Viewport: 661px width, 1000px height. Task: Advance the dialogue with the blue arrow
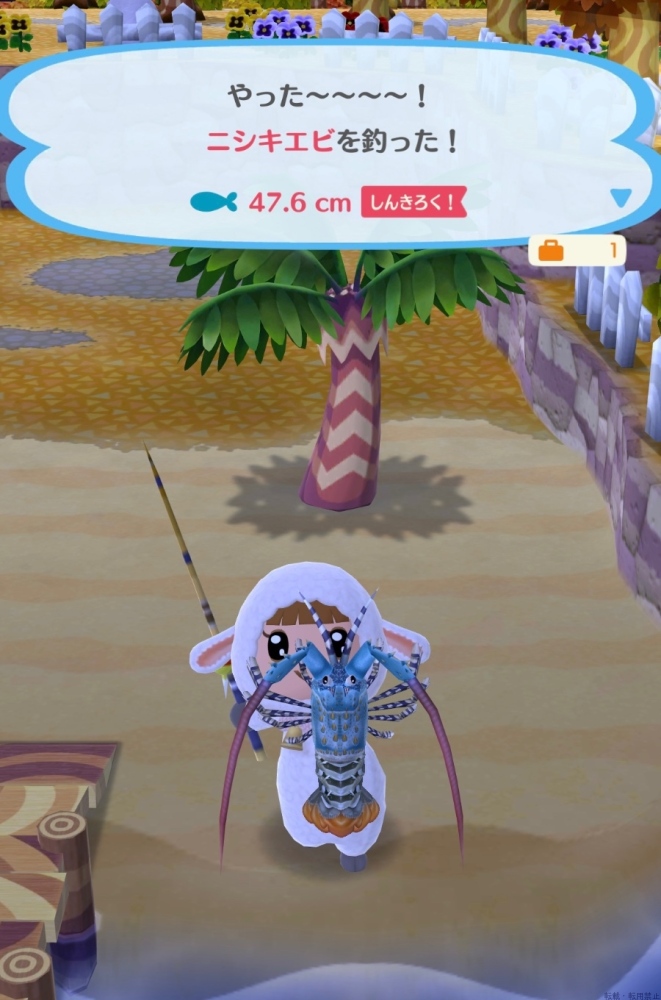[621, 198]
